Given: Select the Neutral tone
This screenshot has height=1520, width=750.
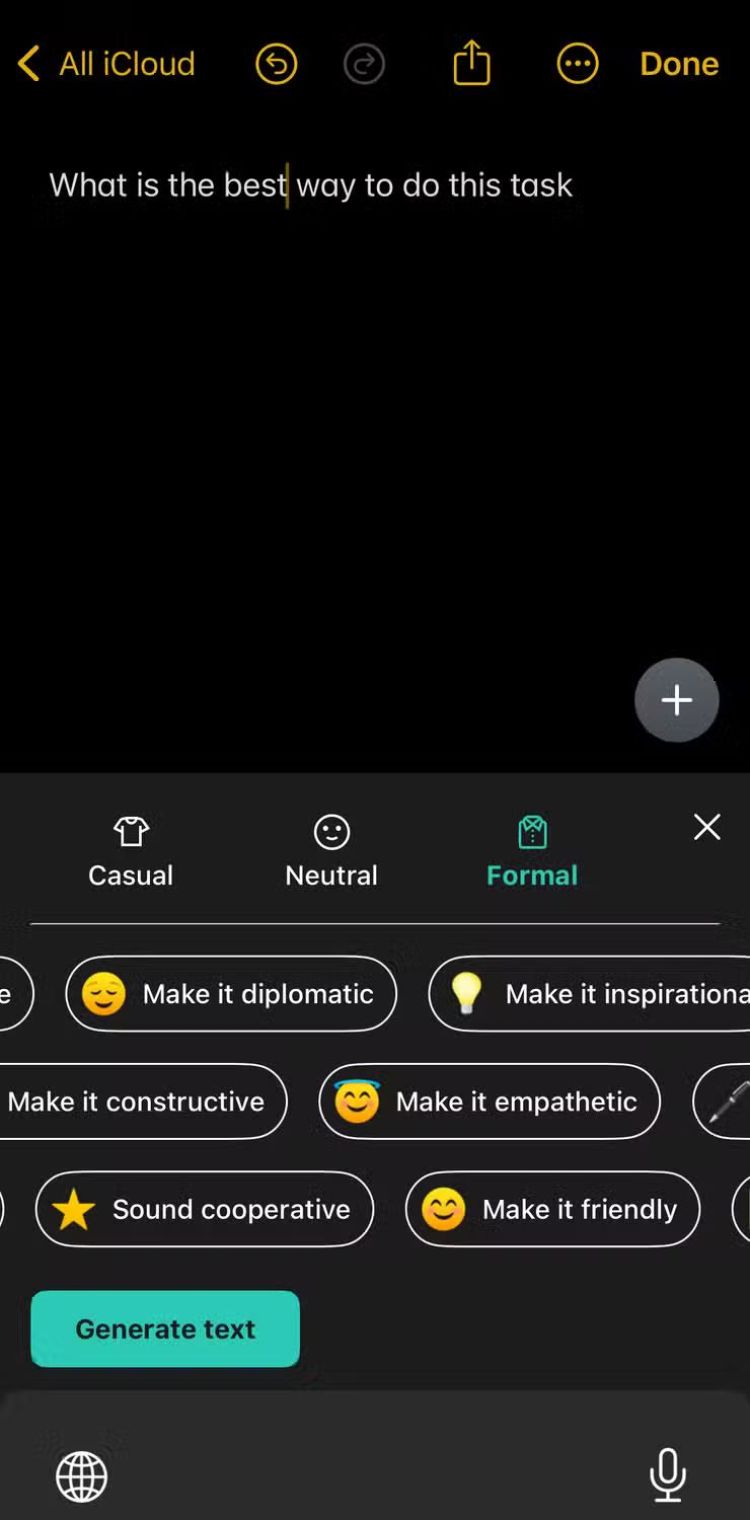Looking at the screenshot, I should point(331,852).
